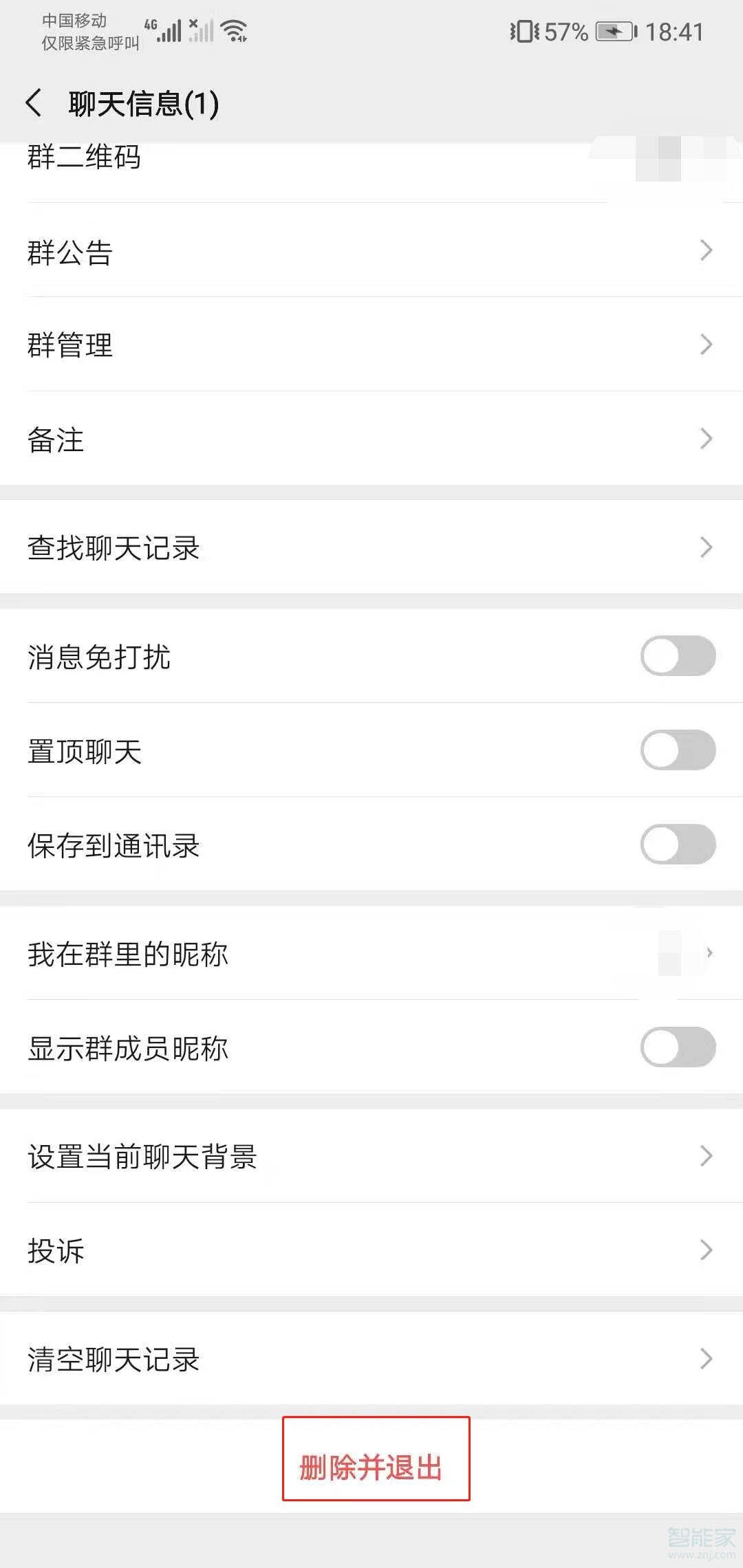Screen dimensions: 743x1568
Task: Tap the 4G signal strength icon
Action: (x=169, y=29)
